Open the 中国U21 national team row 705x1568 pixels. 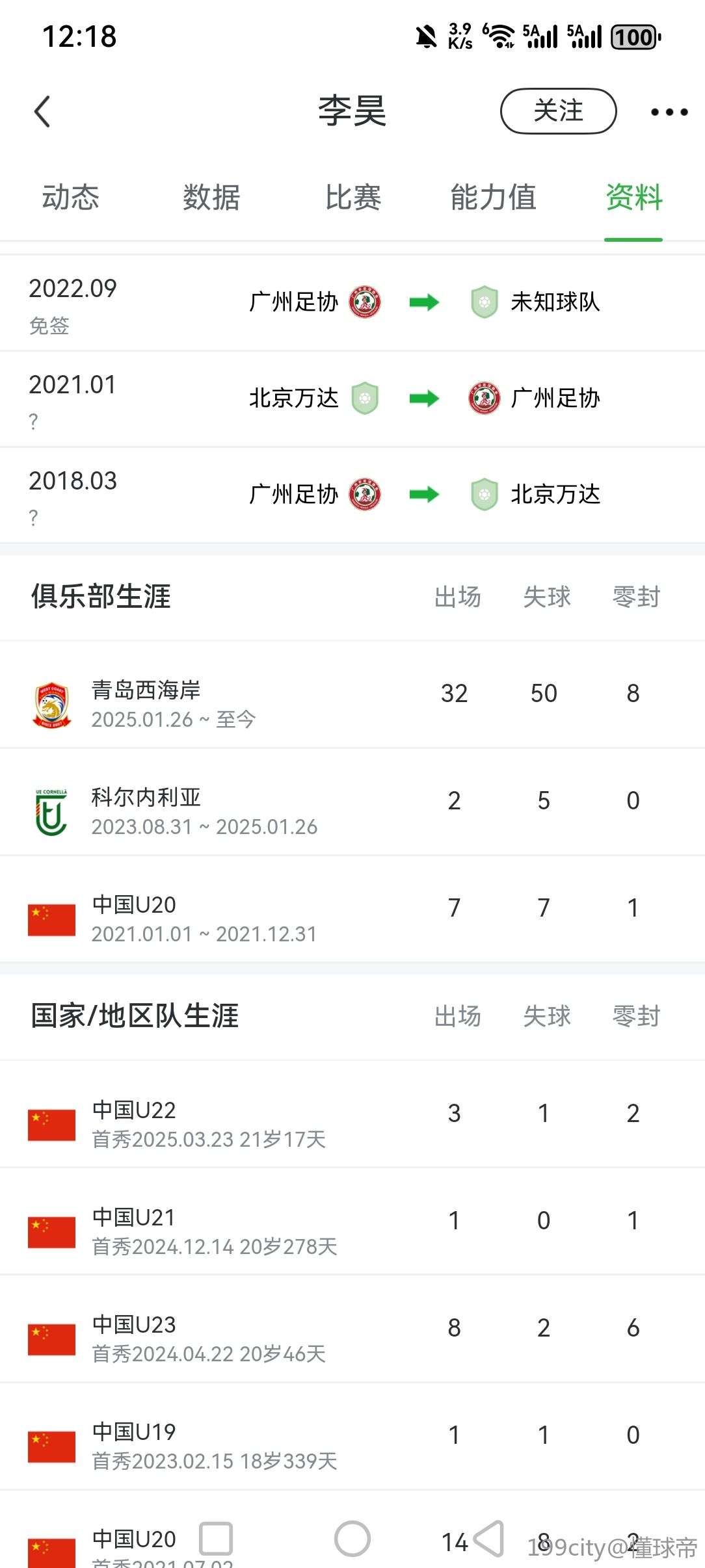(352, 1221)
